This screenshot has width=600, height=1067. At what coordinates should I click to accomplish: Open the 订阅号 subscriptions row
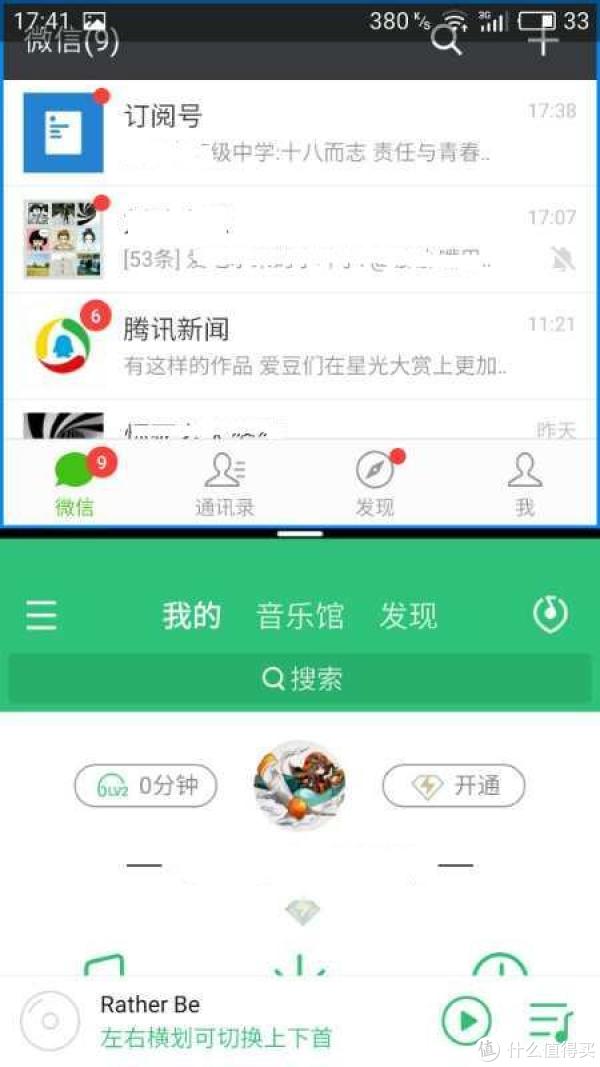(x=300, y=133)
